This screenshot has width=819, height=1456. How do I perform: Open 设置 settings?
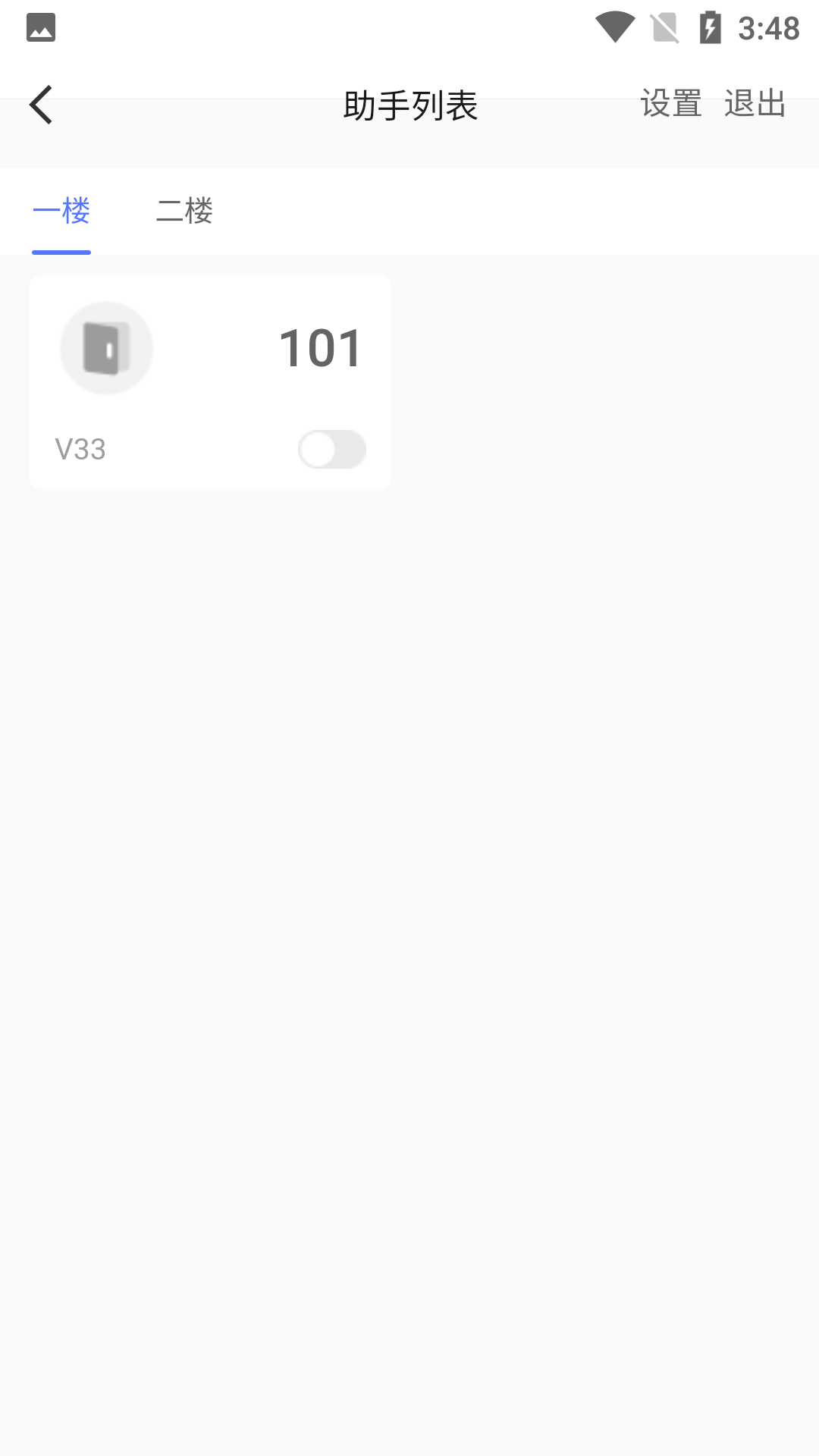coord(670,104)
